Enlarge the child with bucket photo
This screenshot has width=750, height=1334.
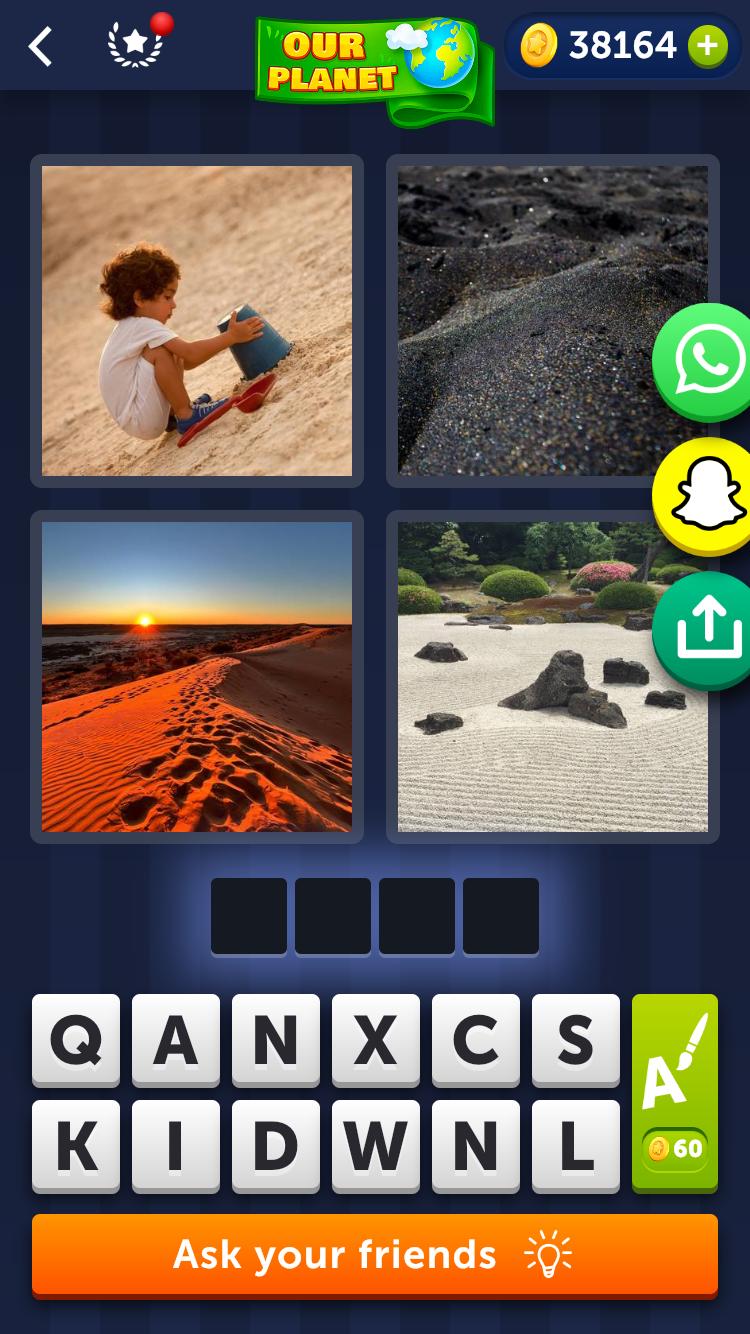197,321
